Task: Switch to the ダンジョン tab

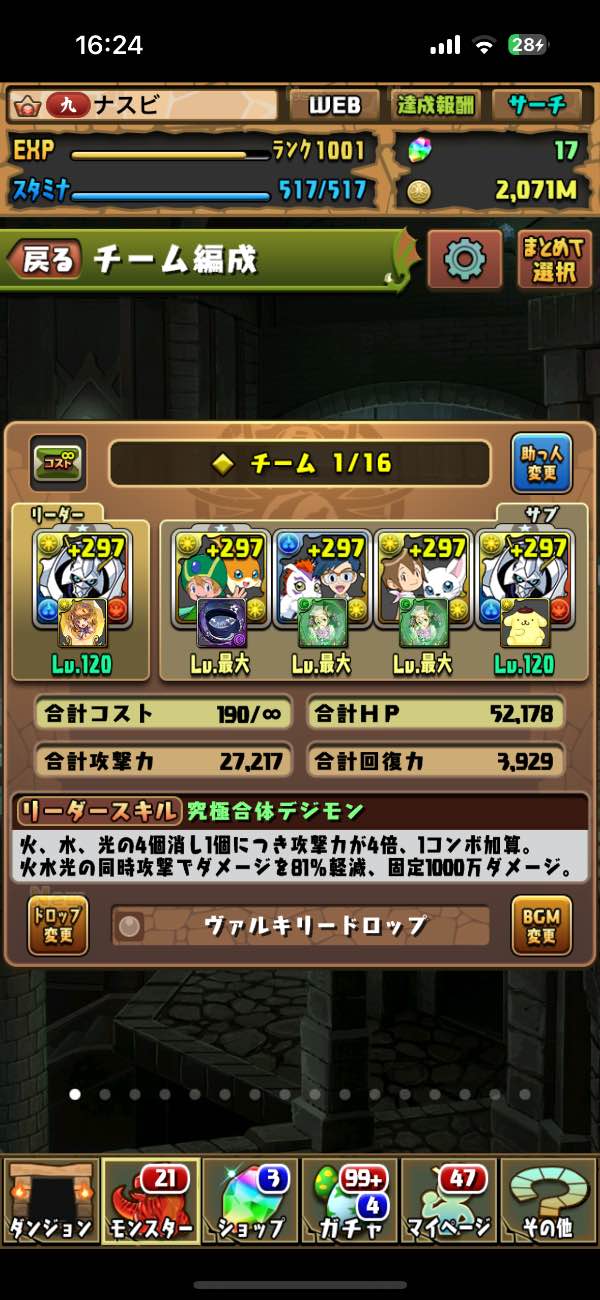Action: pos(50,1200)
